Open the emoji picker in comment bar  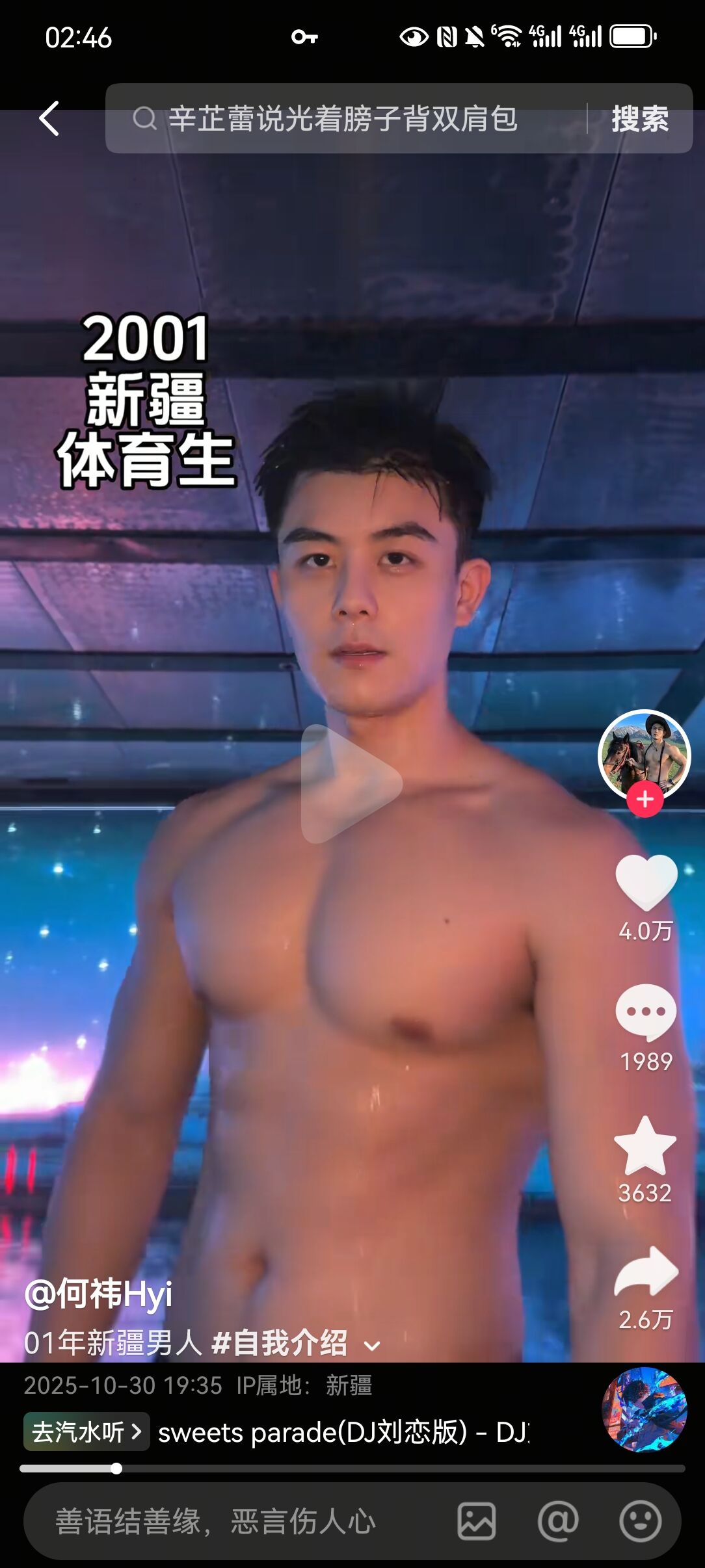tap(640, 1521)
